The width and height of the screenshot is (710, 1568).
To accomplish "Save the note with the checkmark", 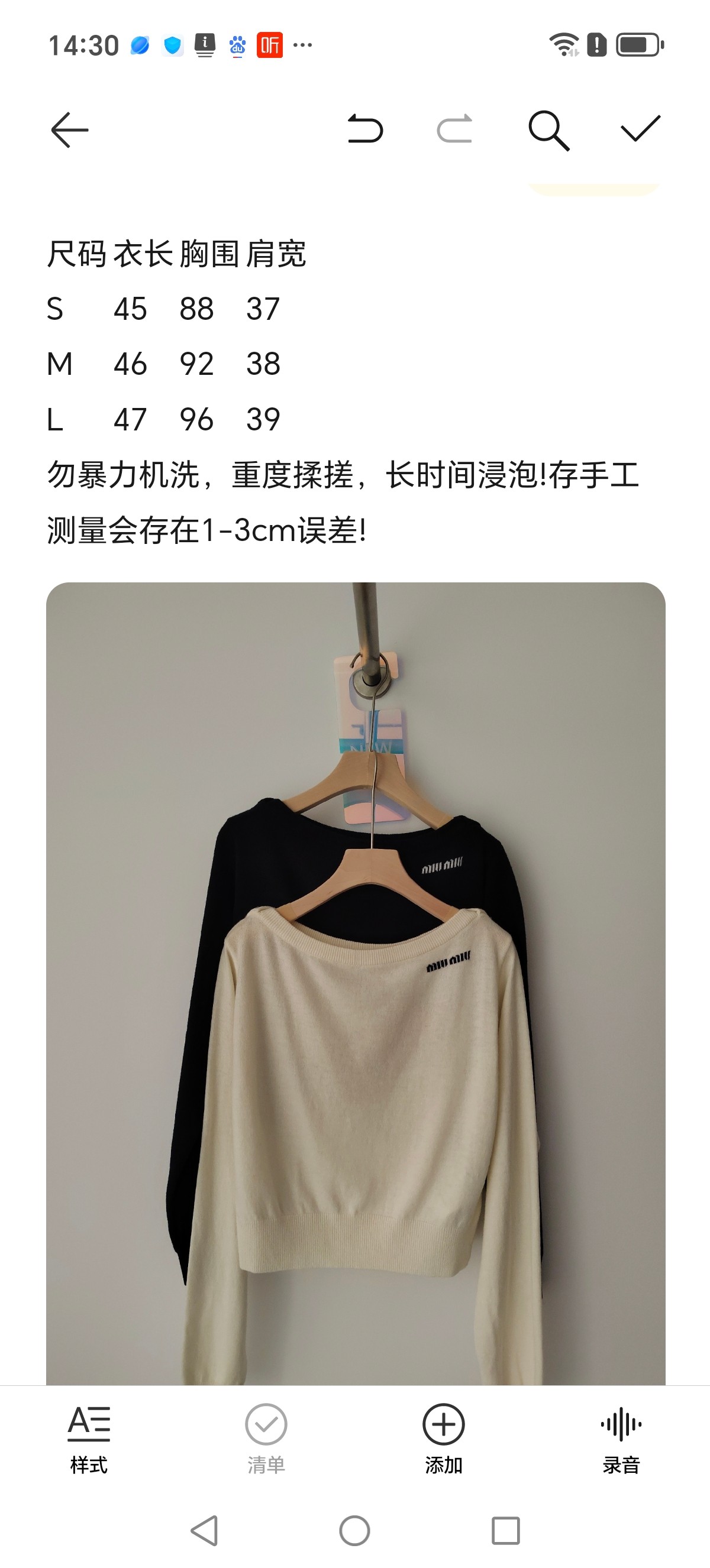I will 640,128.
